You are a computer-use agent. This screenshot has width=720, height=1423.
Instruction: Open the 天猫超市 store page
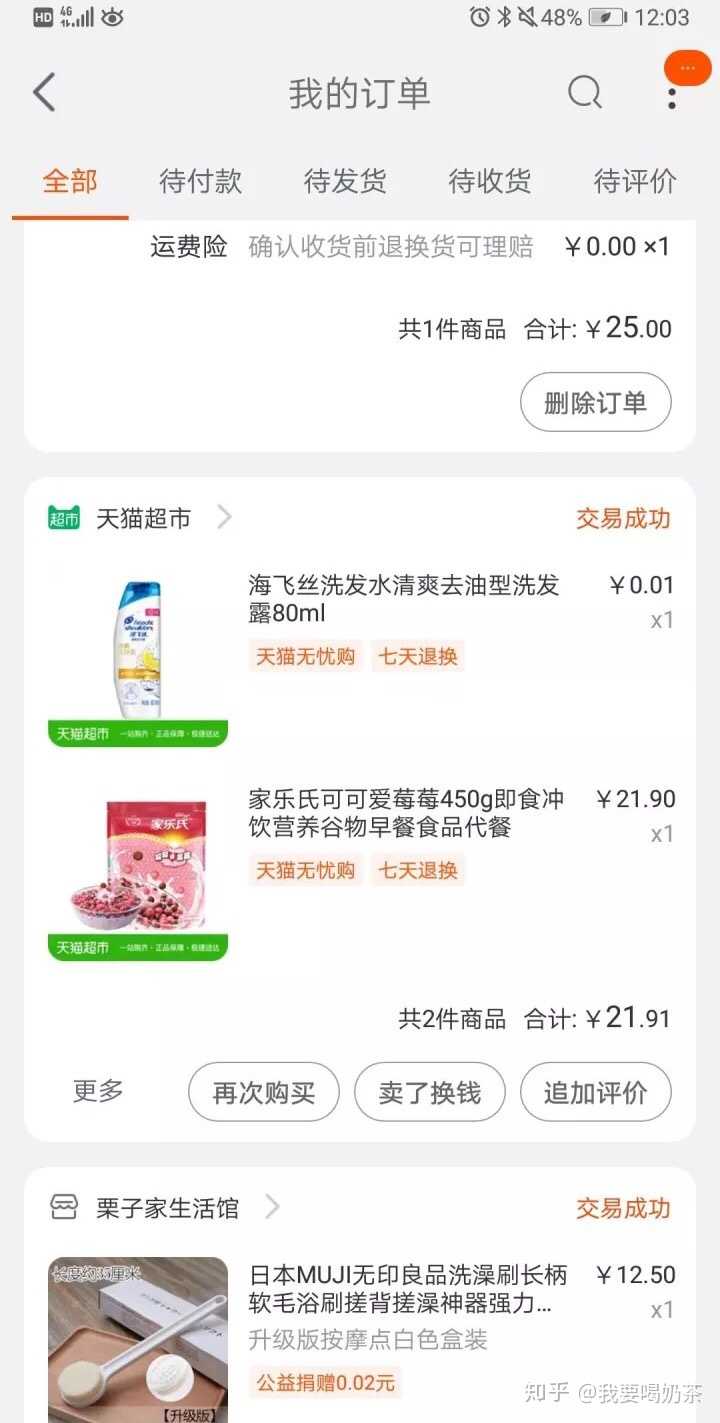[x=143, y=518]
